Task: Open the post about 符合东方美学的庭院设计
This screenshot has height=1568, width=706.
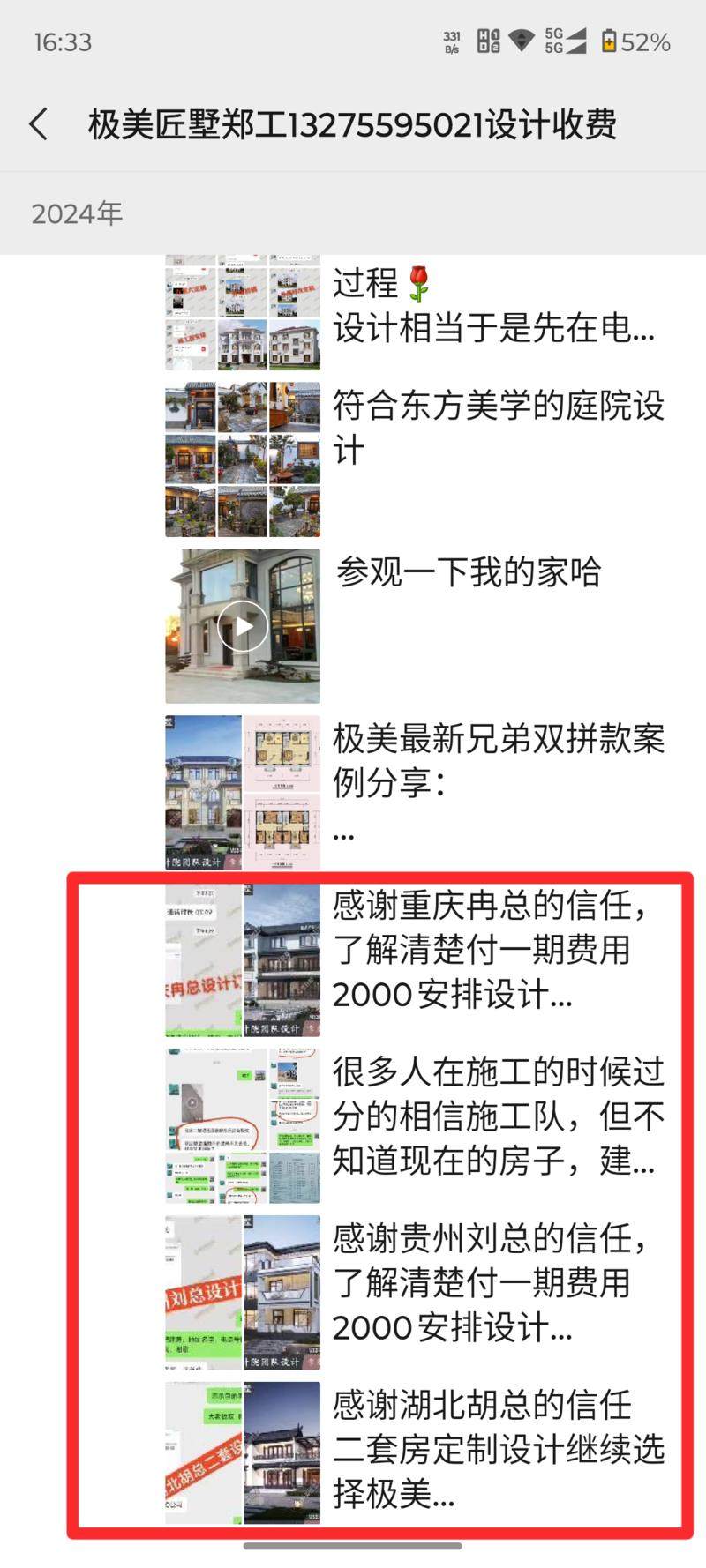Action: tap(498, 429)
